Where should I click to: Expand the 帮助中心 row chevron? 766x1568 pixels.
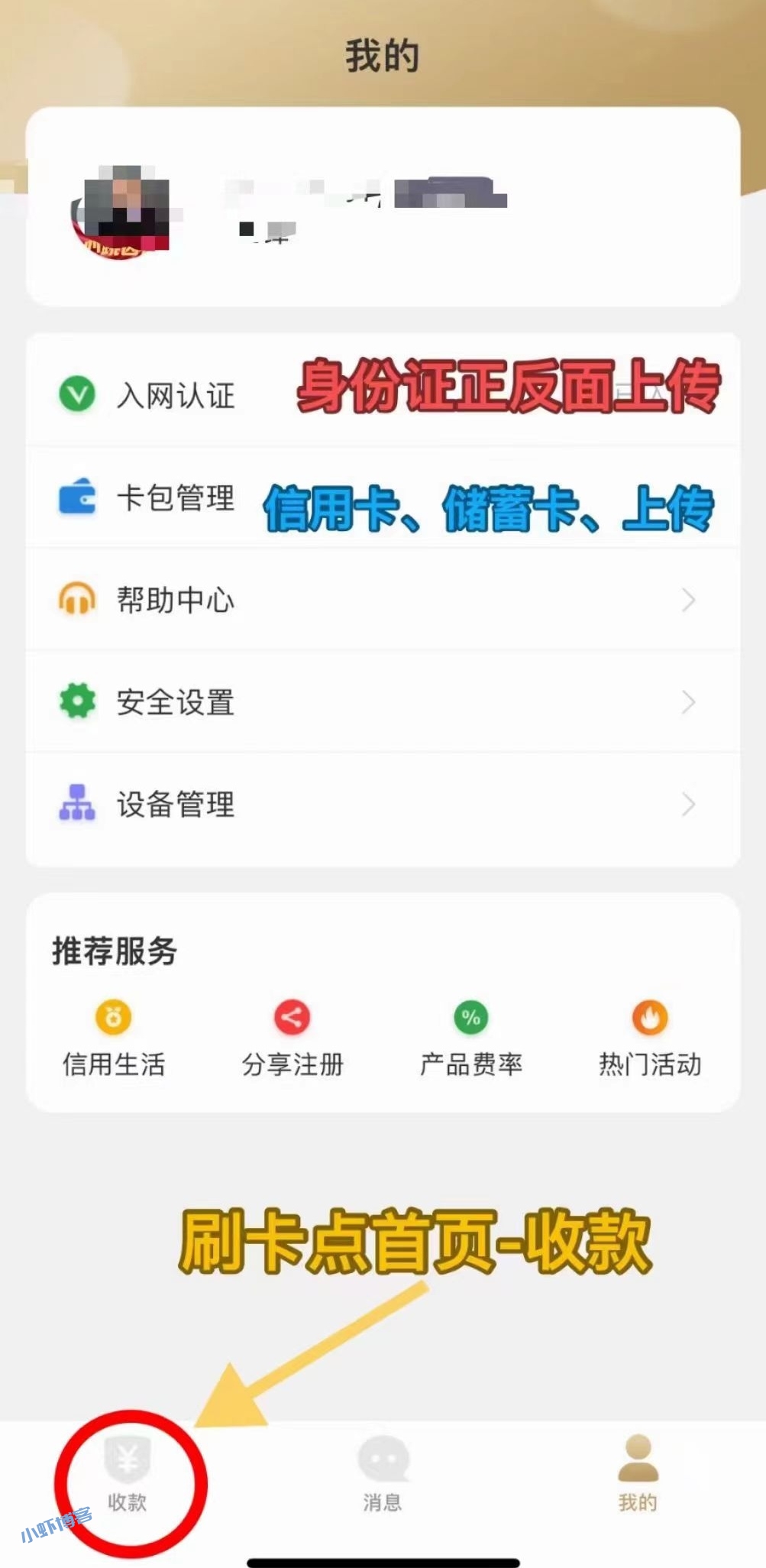click(x=688, y=600)
